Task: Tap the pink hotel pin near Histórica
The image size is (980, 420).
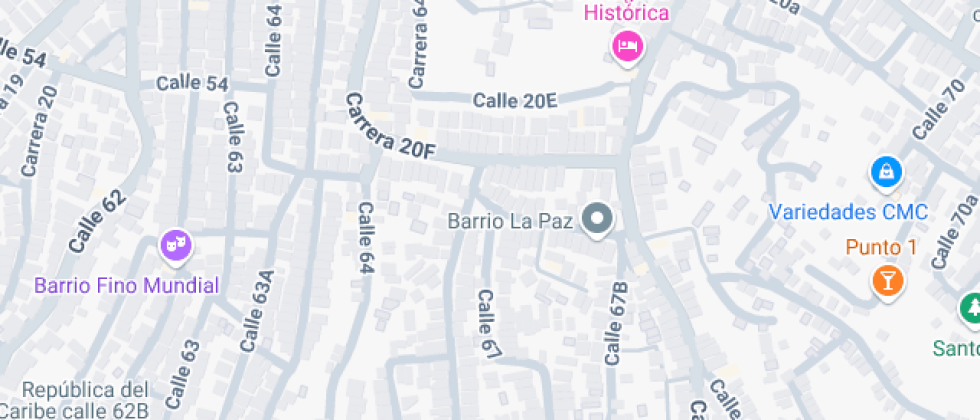Action: click(628, 45)
